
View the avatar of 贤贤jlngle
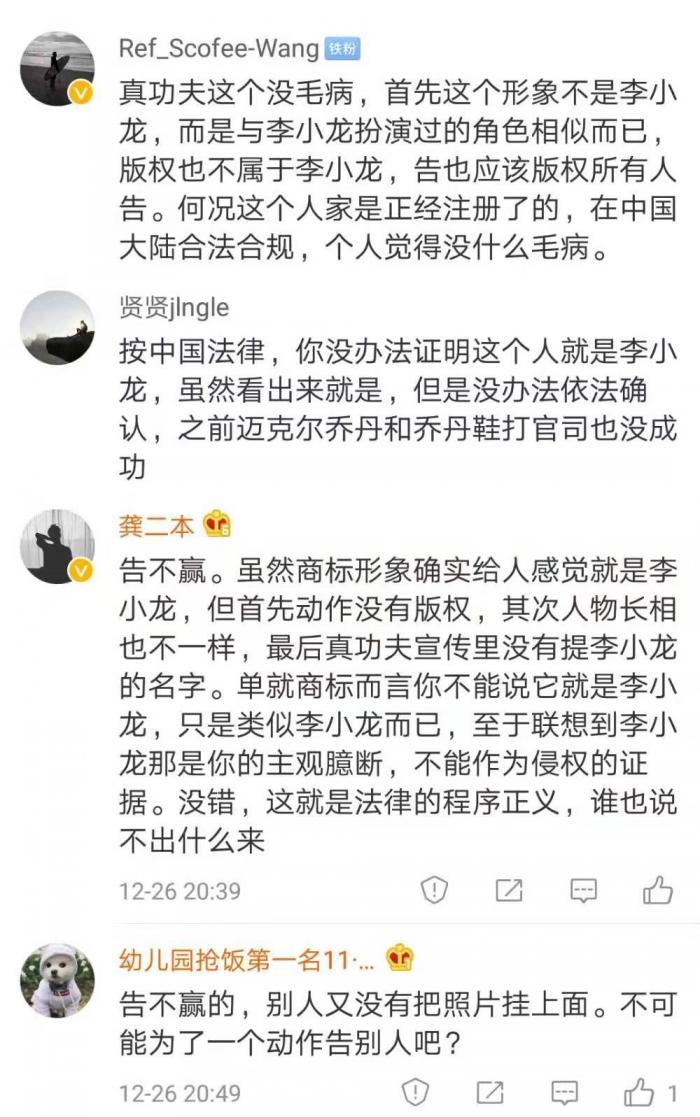click(57, 327)
